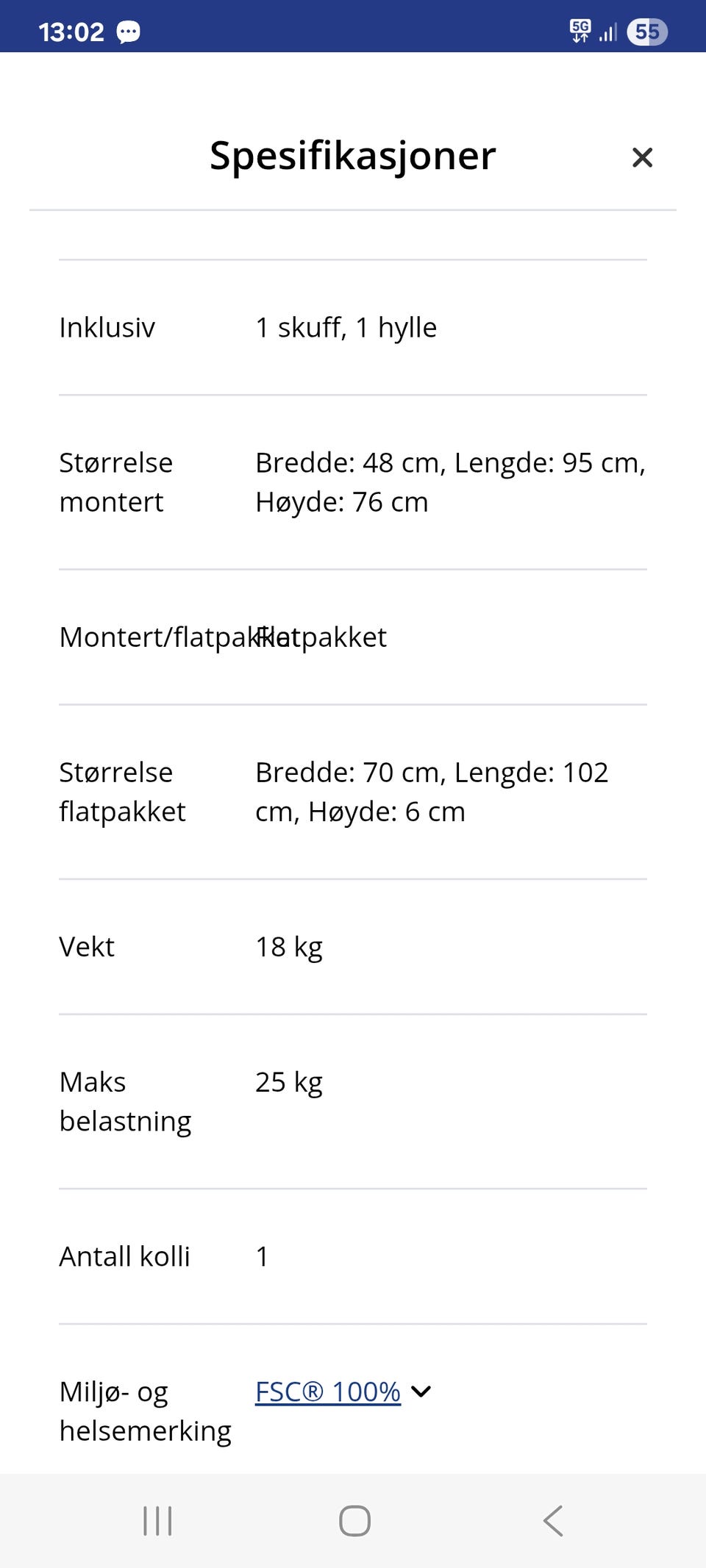Select the Antall kolli row
This screenshot has width=706, height=1568.
(x=125, y=1256)
